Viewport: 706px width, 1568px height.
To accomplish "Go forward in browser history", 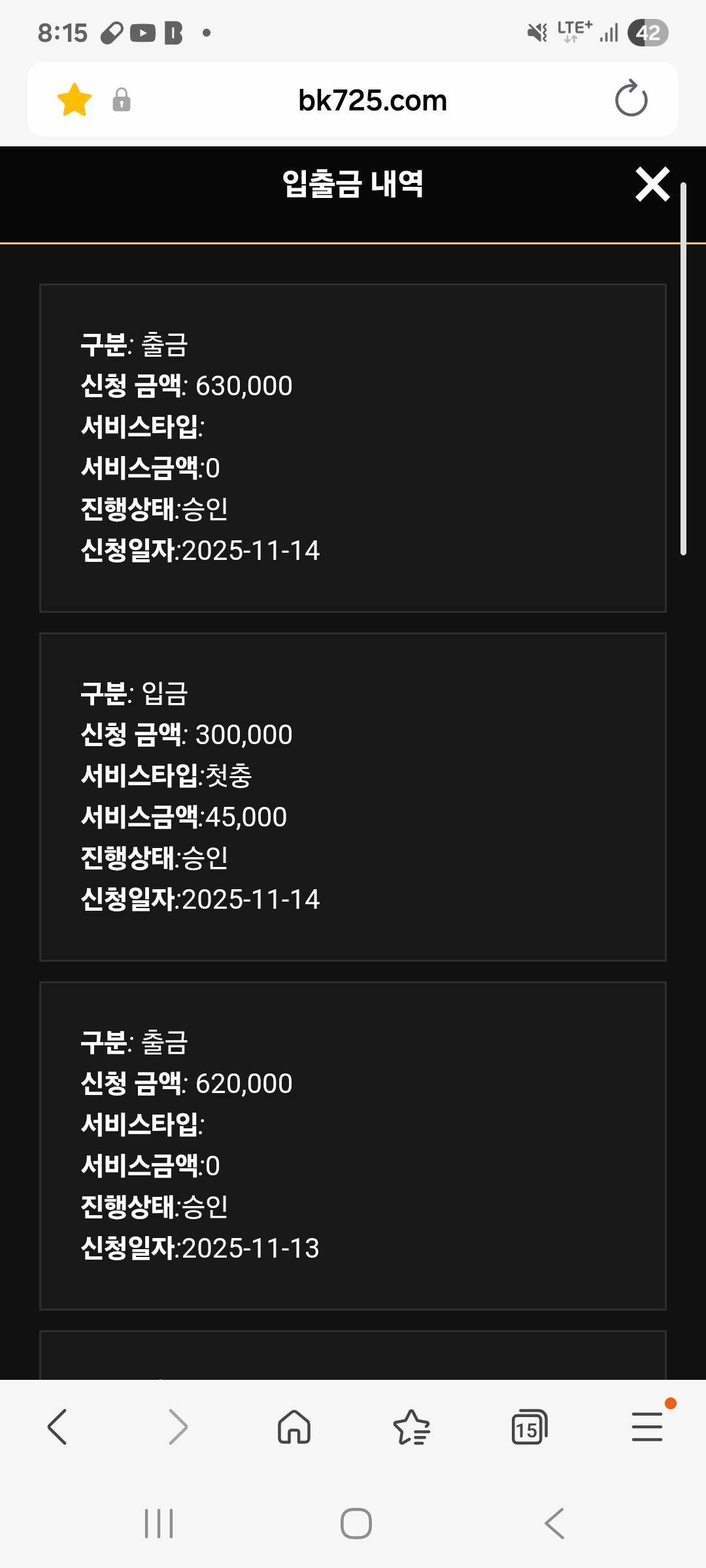I will pyautogui.click(x=177, y=1427).
